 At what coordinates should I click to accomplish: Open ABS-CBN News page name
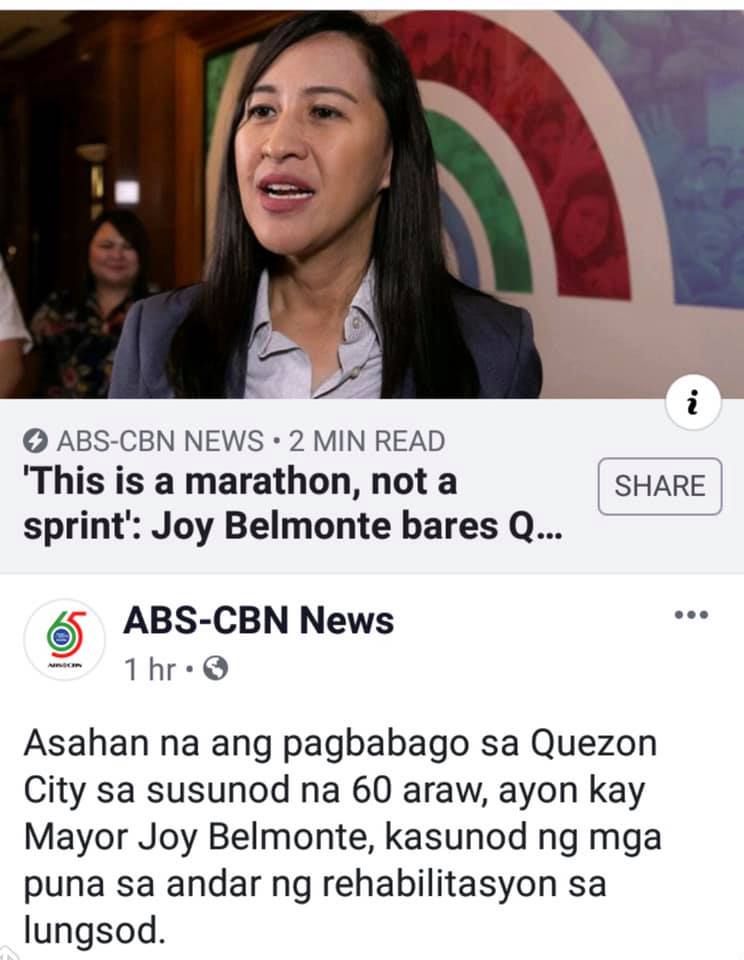coord(258,621)
